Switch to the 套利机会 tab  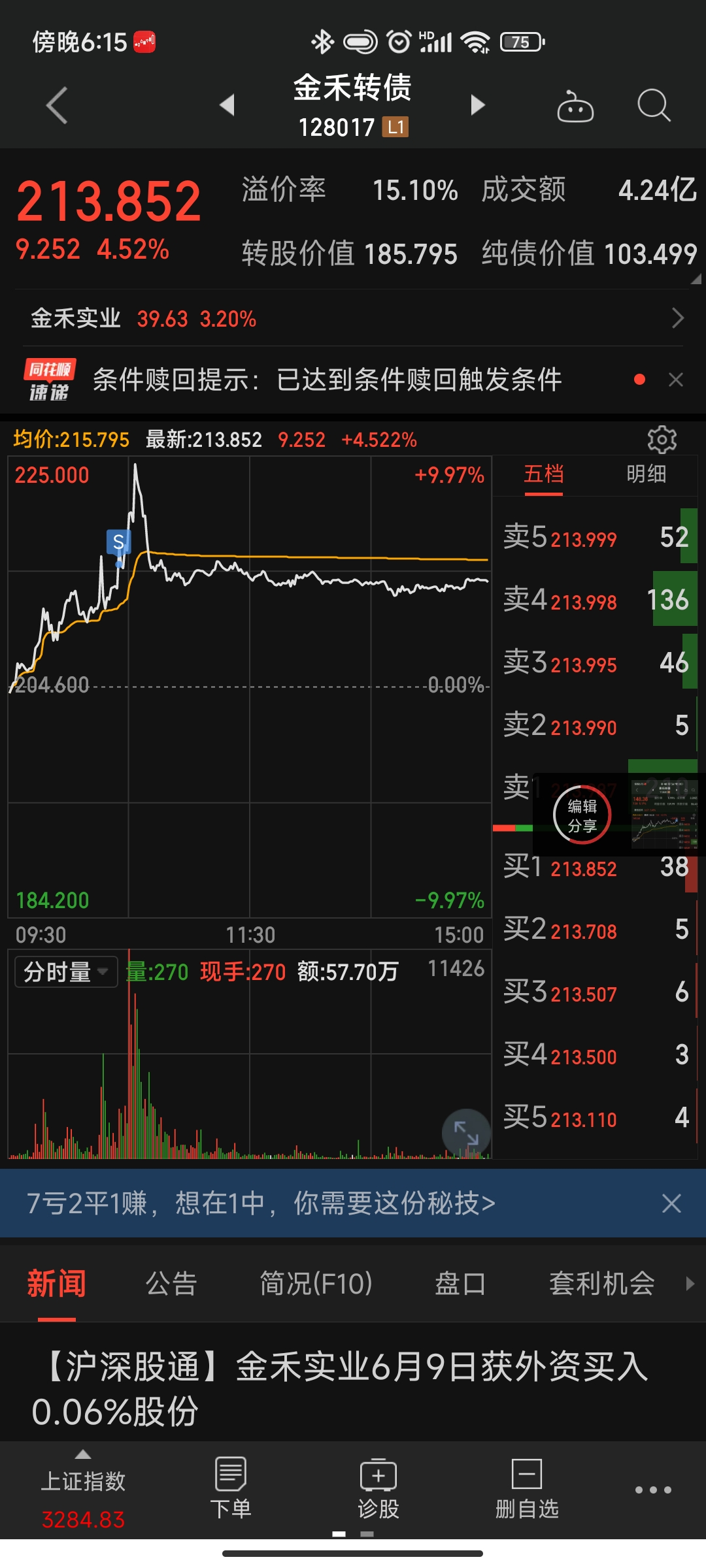tap(601, 1284)
